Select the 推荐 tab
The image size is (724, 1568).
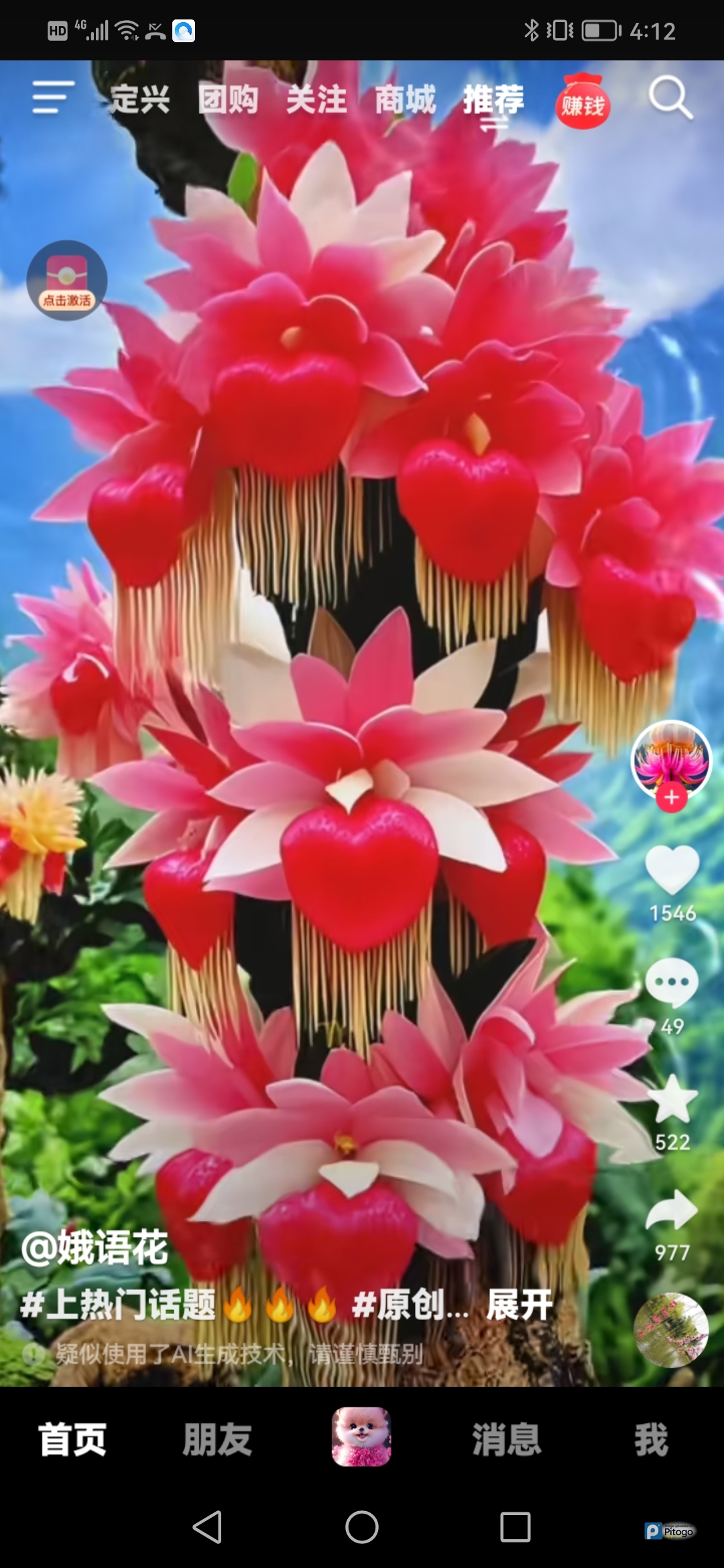(493, 100)
